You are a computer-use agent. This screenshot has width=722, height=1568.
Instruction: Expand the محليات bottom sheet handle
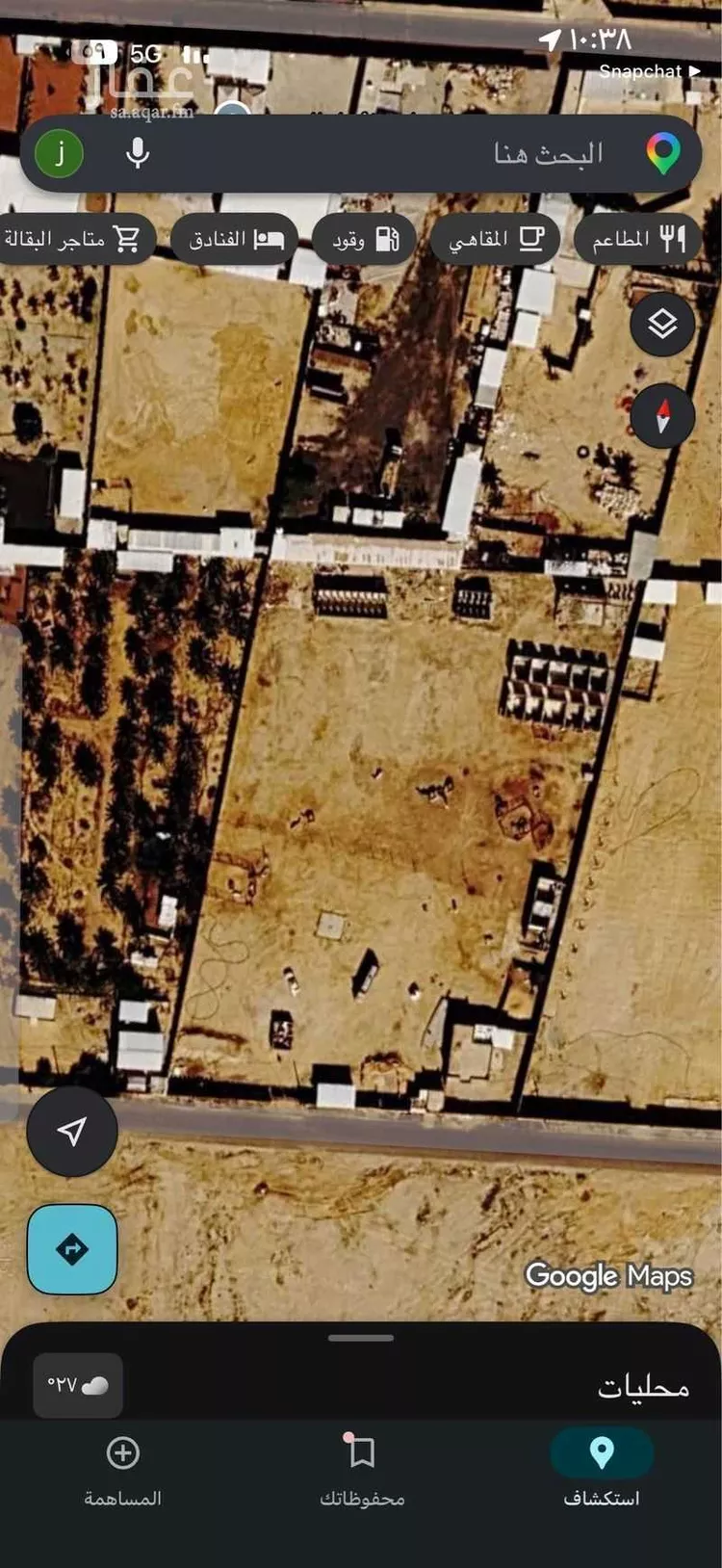pyautogui.click(x=361, y=1338)
